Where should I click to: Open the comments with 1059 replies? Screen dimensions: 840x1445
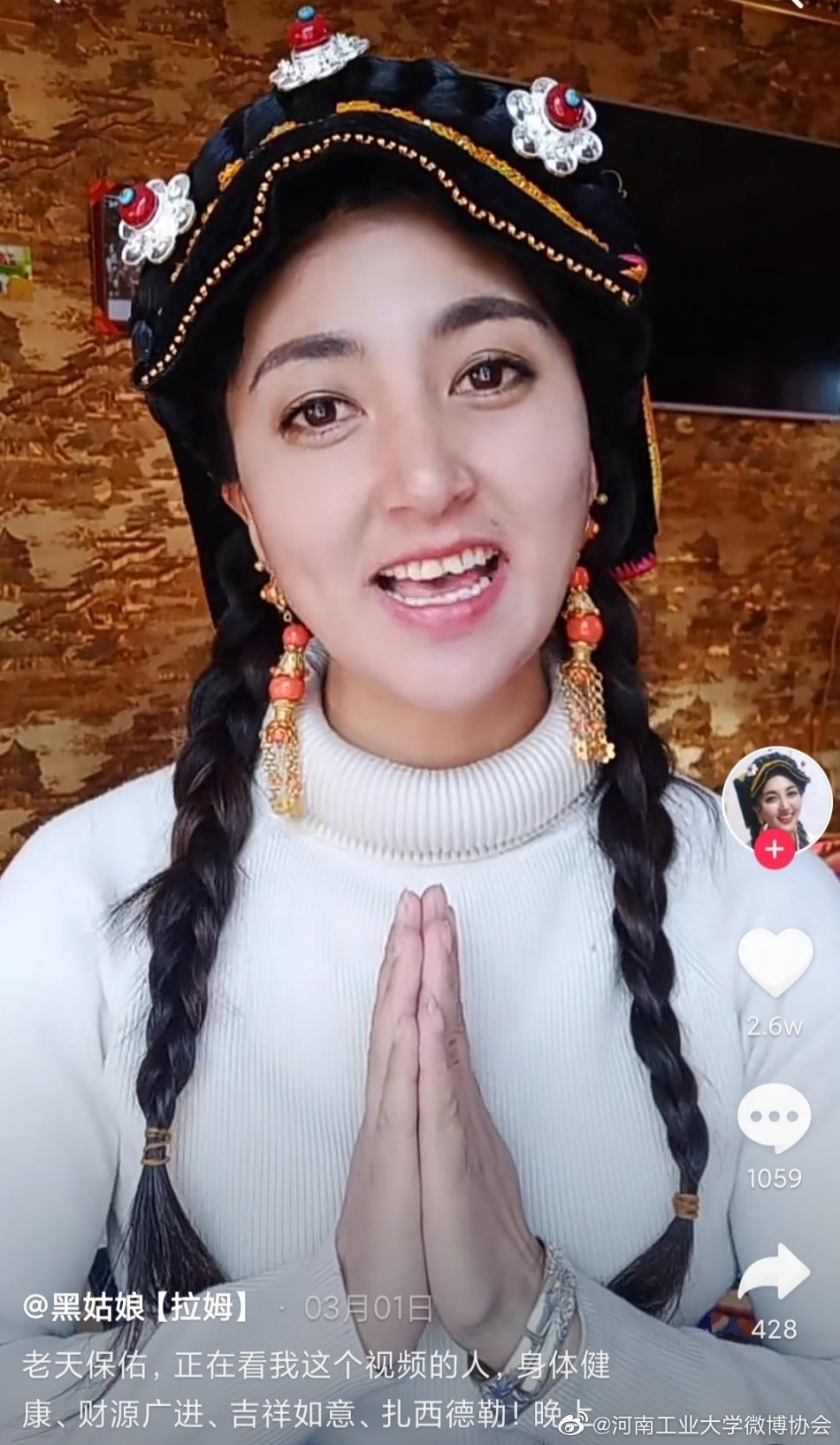[774, 1118]
